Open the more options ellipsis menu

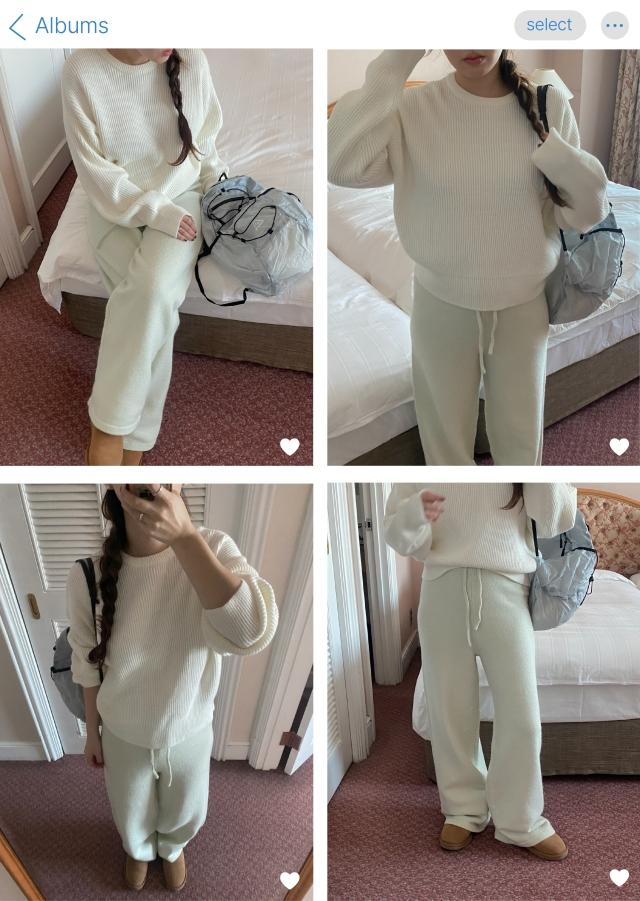(x=614, y=25)
